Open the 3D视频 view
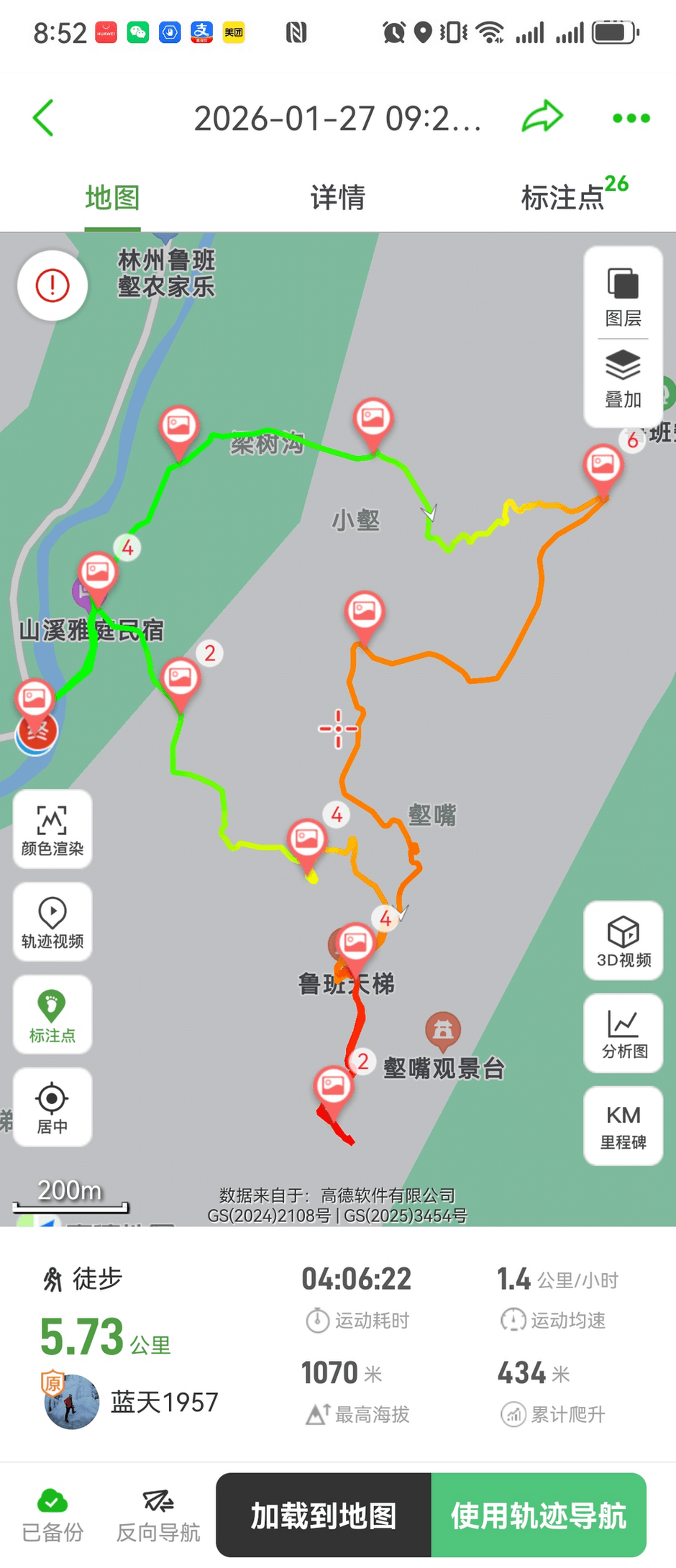Image resolution: width=676 pixels, height=1568 pixels. pos(624,941)
